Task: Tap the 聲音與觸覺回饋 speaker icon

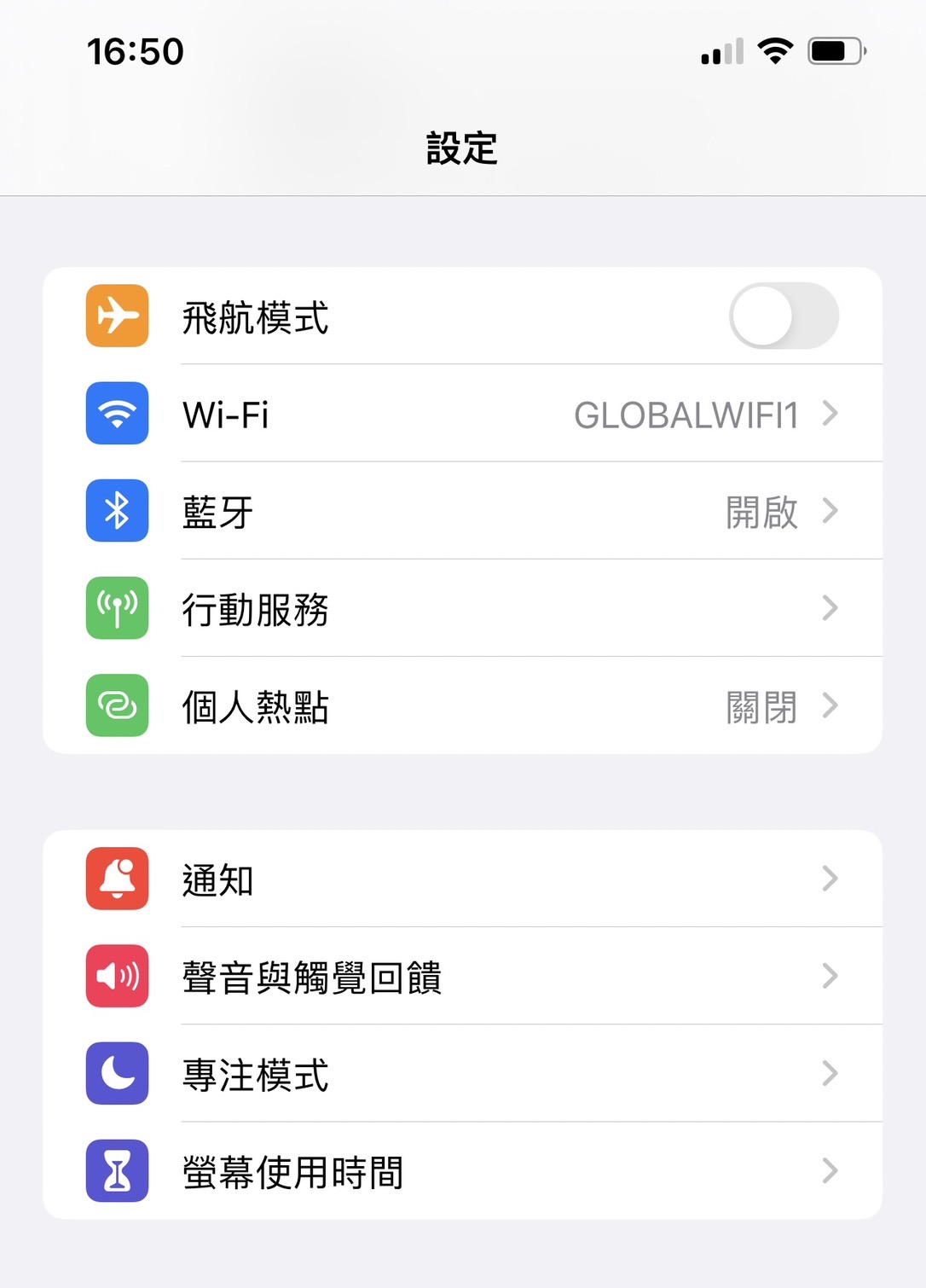Action: tap(117, 977)
